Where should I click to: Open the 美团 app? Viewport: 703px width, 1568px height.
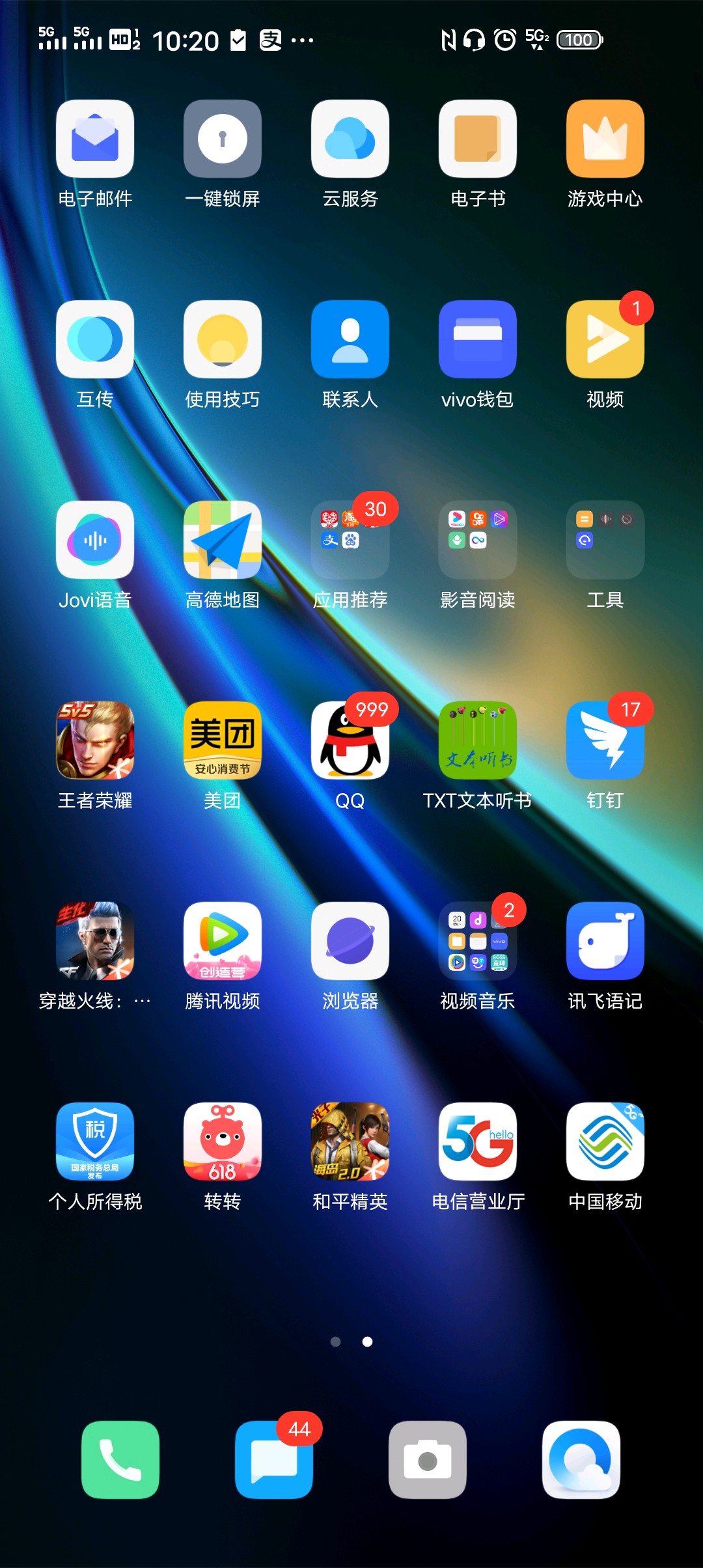[223, 740]
